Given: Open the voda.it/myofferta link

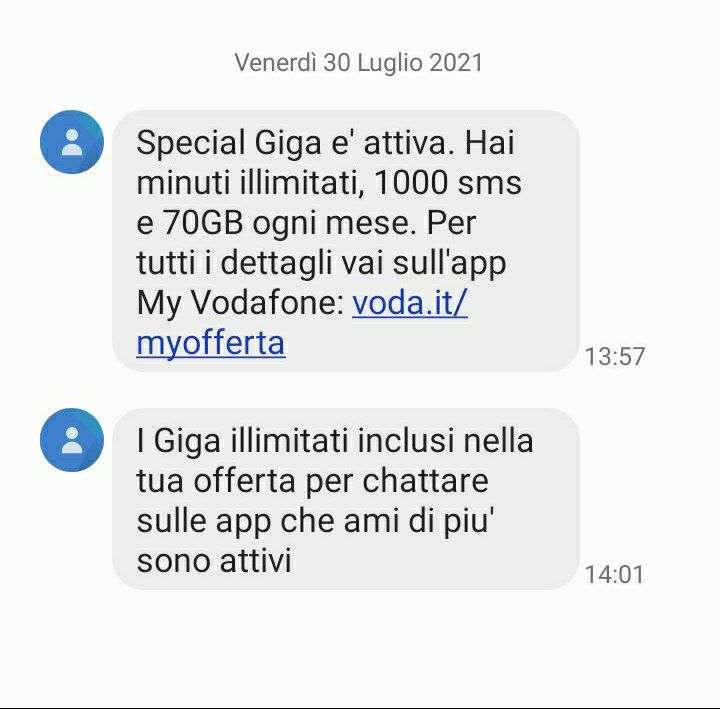Looking at the screenshot, I should (x=409, y=304).
